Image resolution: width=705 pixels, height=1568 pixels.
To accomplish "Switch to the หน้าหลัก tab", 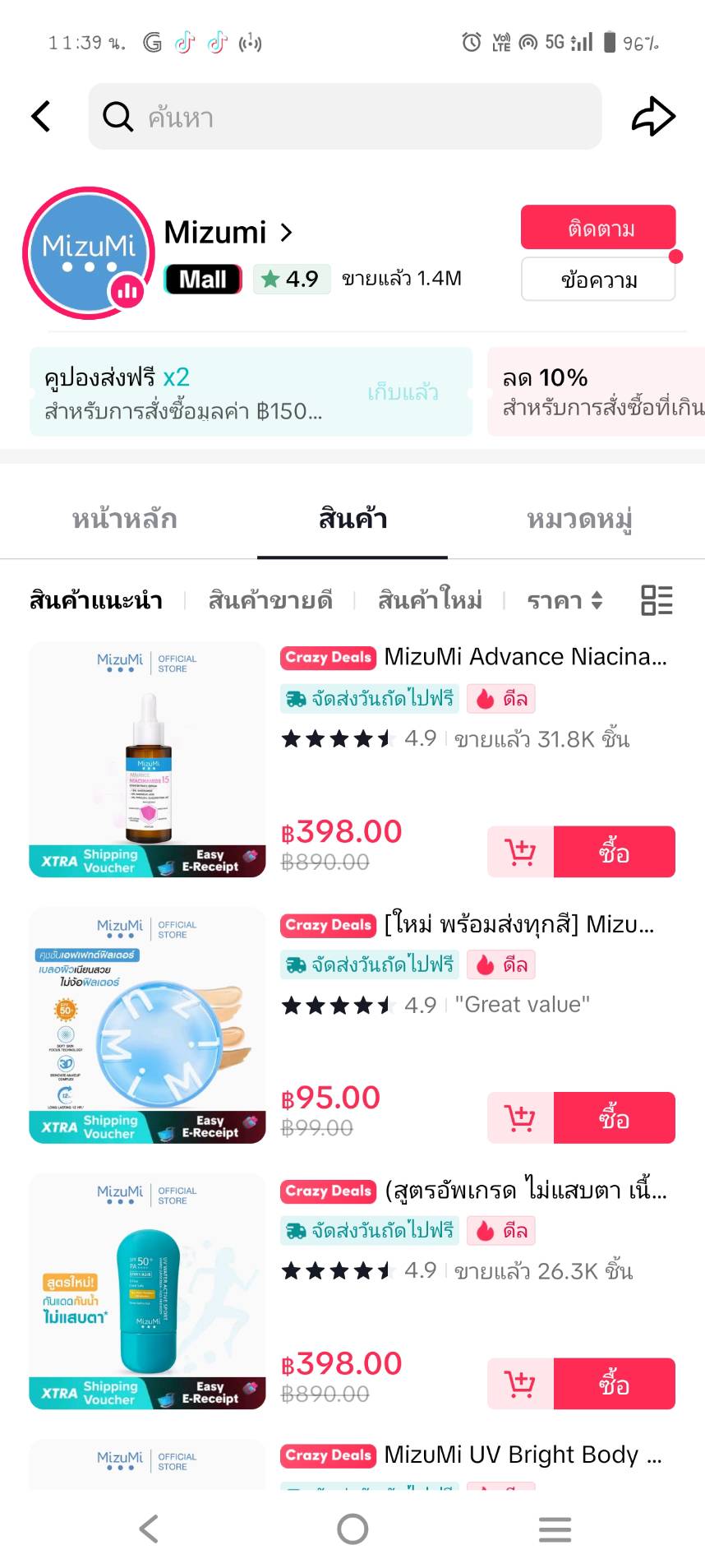I will [125, 520].
